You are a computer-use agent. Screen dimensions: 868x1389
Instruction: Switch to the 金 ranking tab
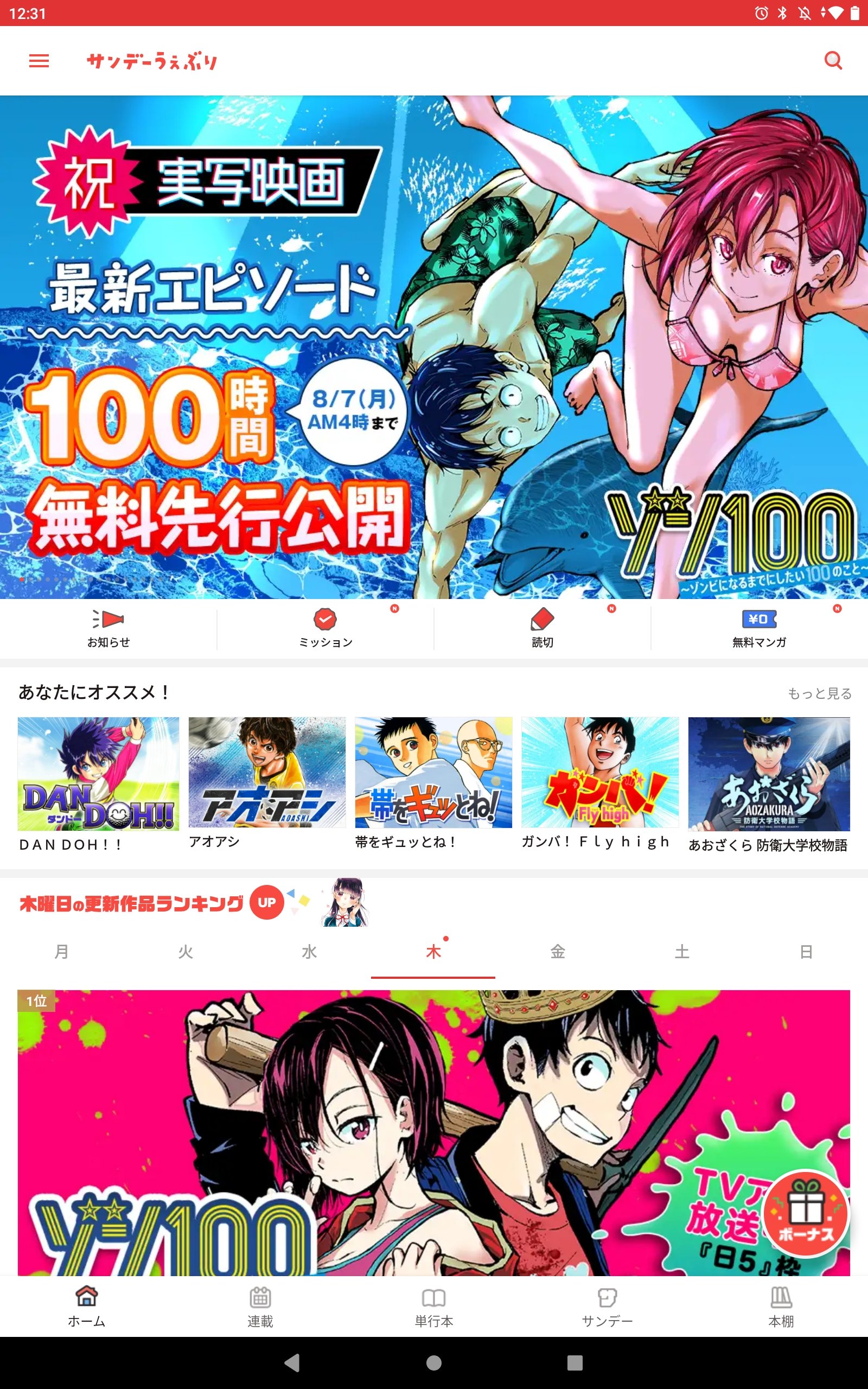(x=558, y=952)
